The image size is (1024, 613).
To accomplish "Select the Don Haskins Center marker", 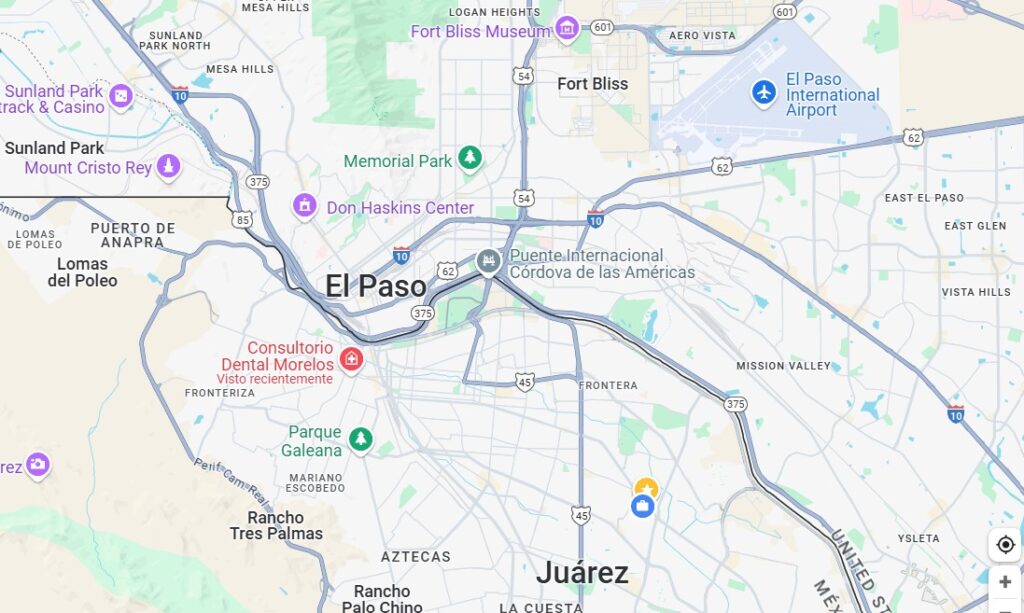I will pos(305,206).
